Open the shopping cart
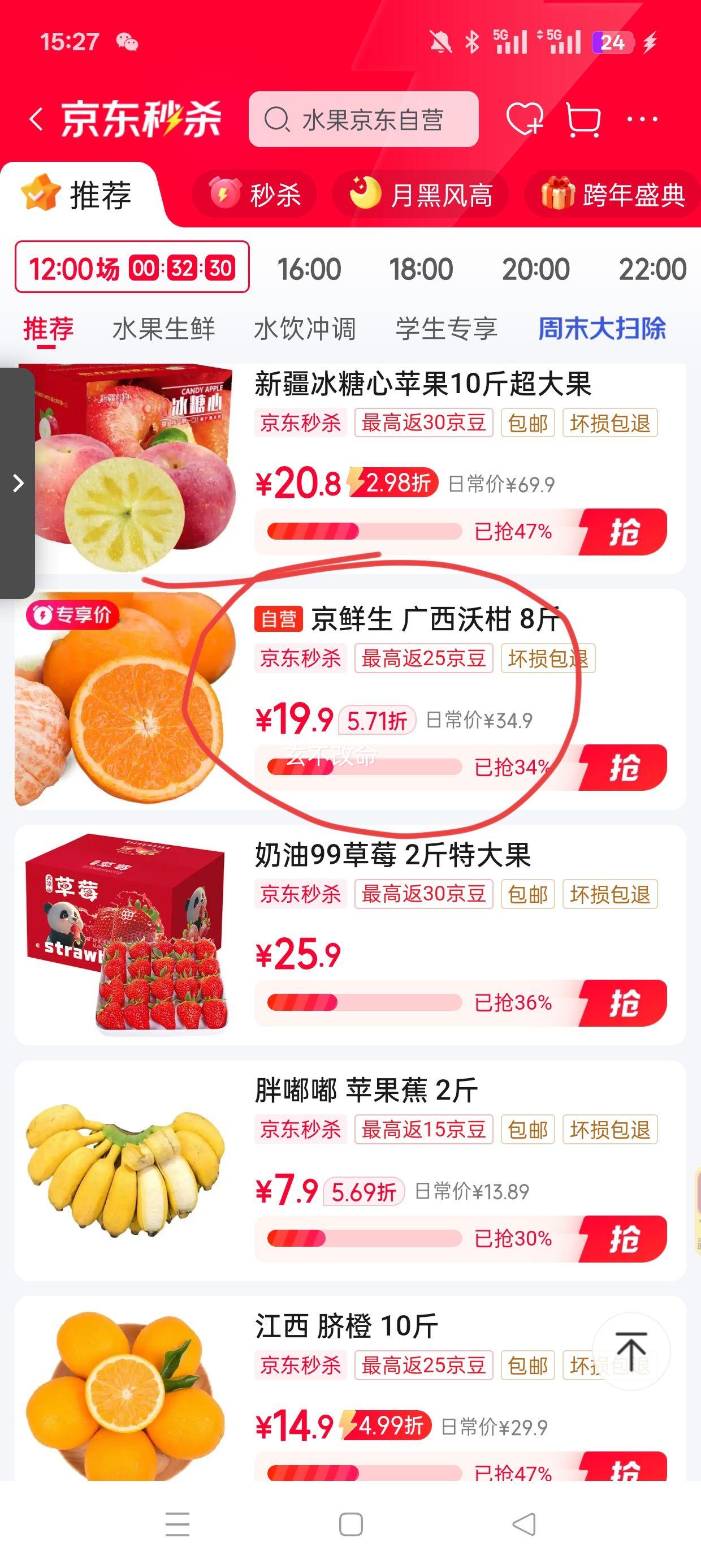Screen dimensions: 701x1568 coord(583,120)
